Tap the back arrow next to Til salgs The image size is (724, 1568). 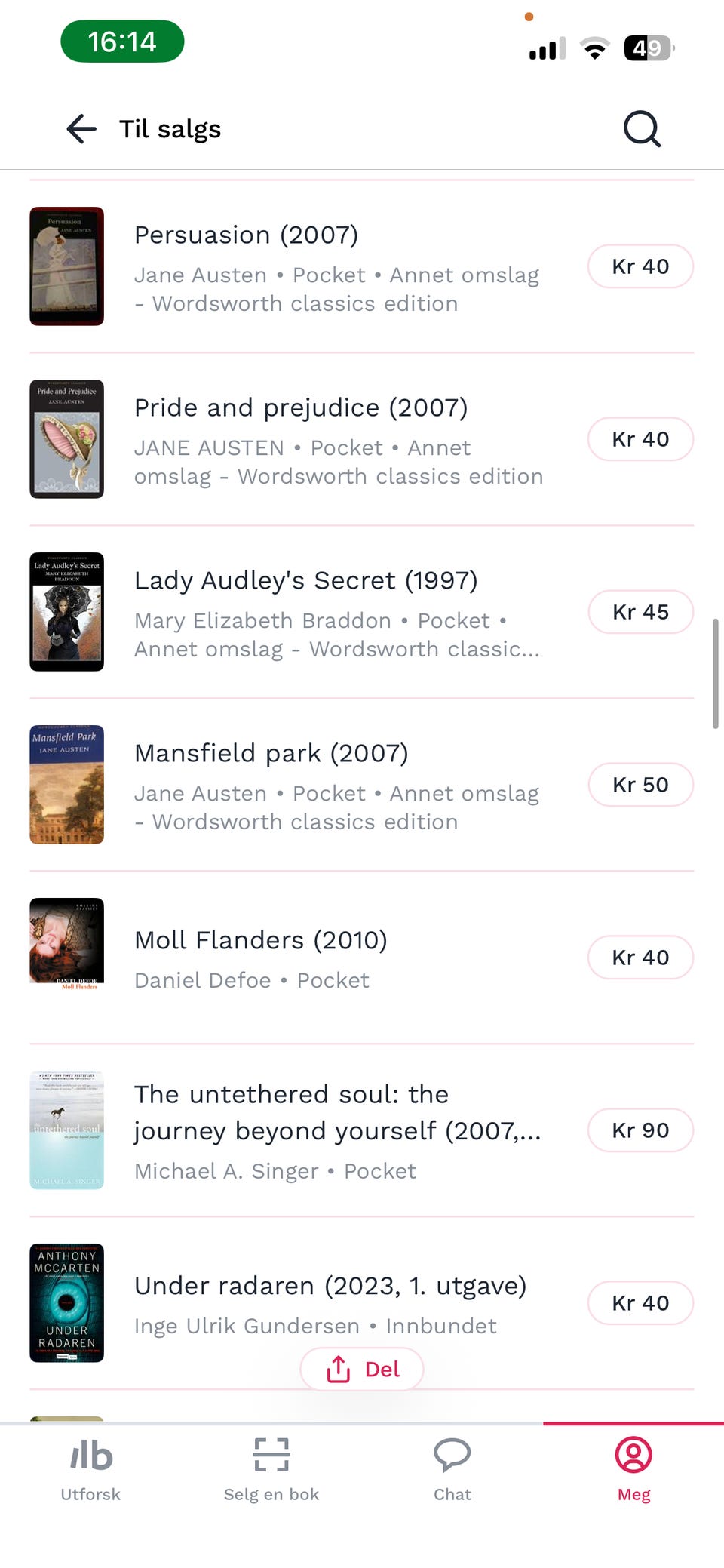(x=81, y=128)
